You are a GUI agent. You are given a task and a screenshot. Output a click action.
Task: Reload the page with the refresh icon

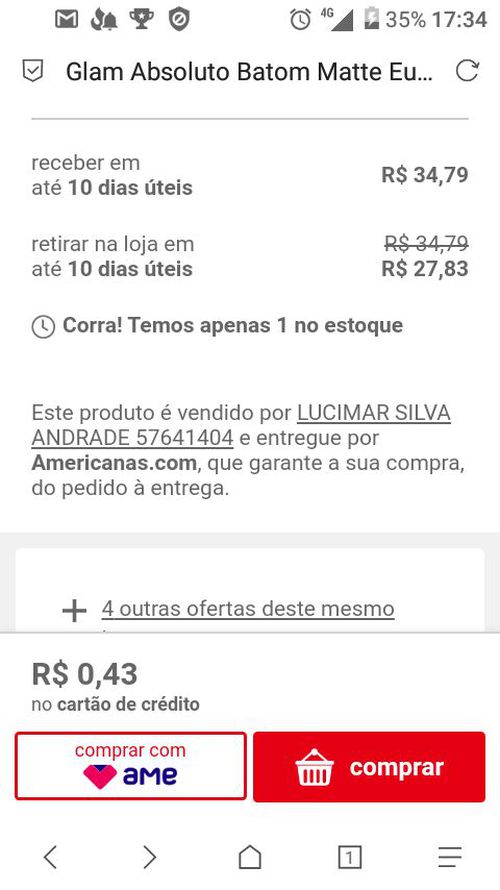468,72
